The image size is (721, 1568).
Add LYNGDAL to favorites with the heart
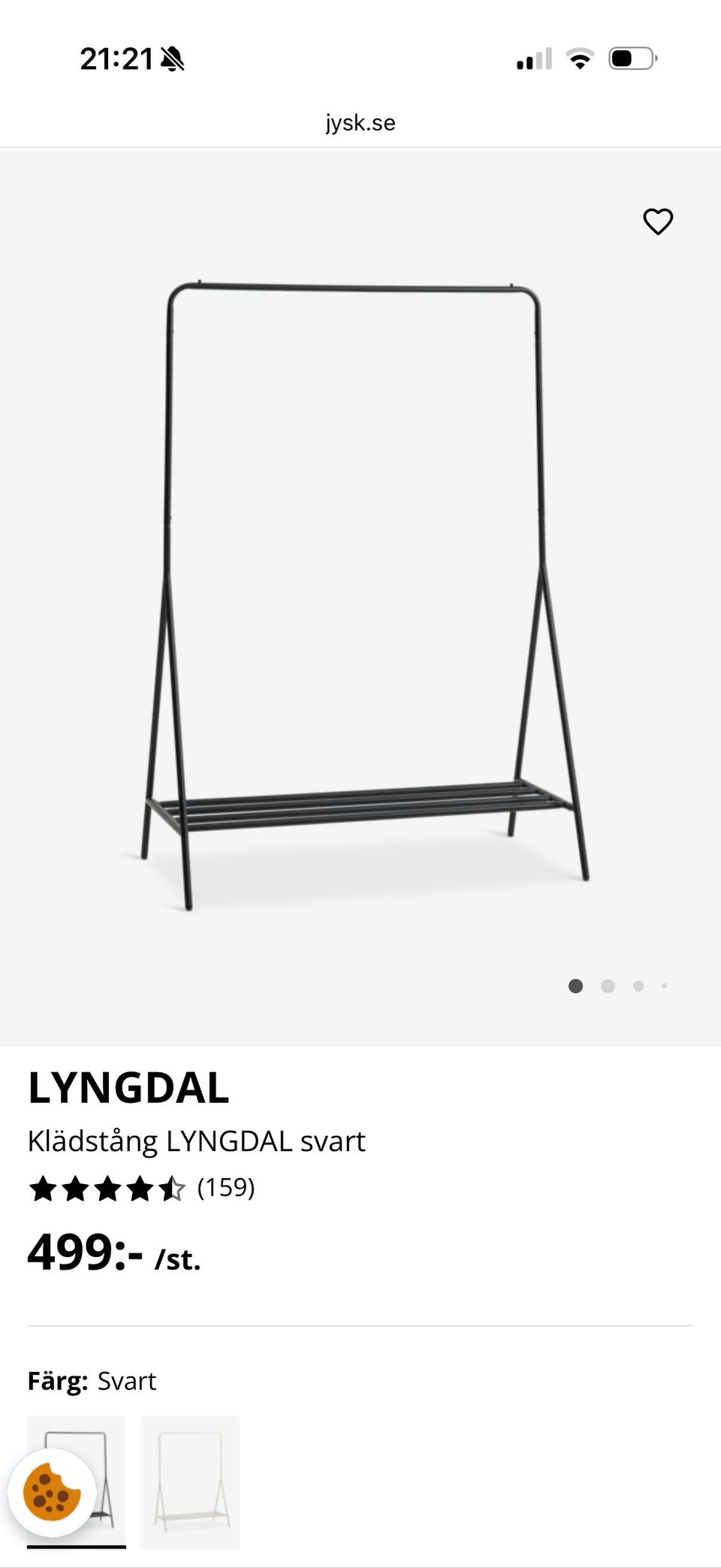click(658, 222)
